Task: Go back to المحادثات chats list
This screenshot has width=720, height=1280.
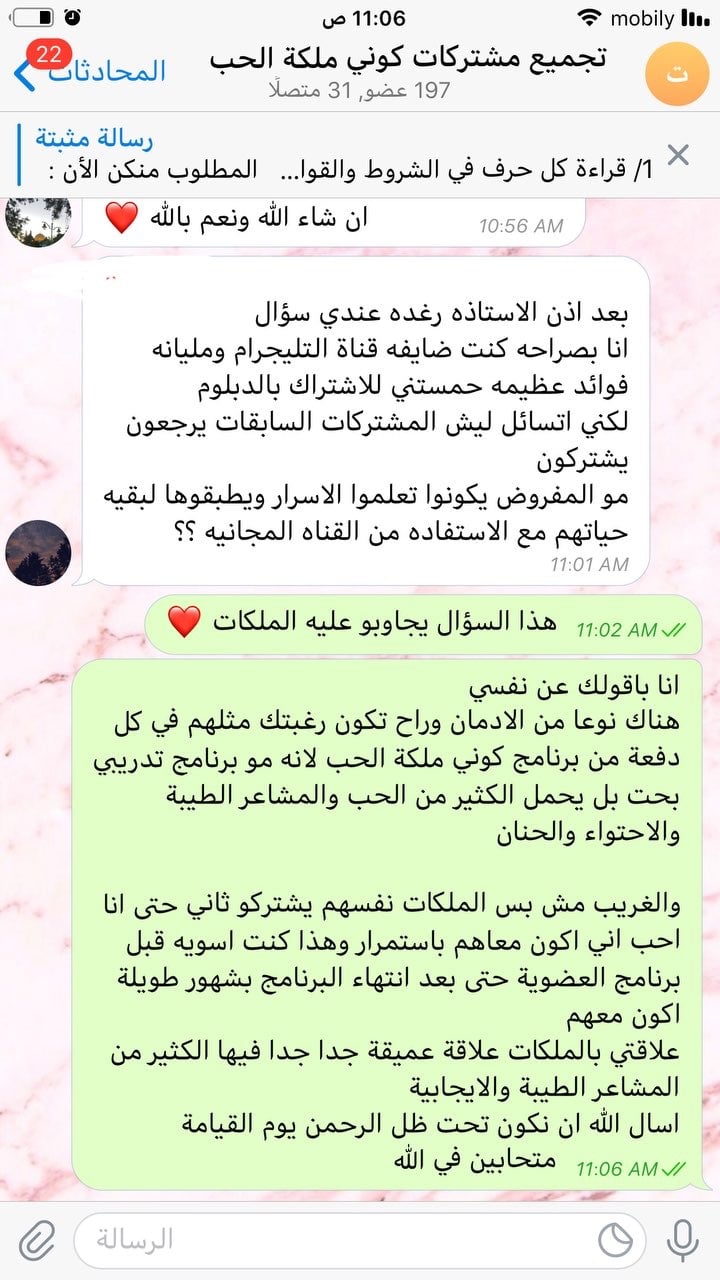Action: tap(90, 72)
